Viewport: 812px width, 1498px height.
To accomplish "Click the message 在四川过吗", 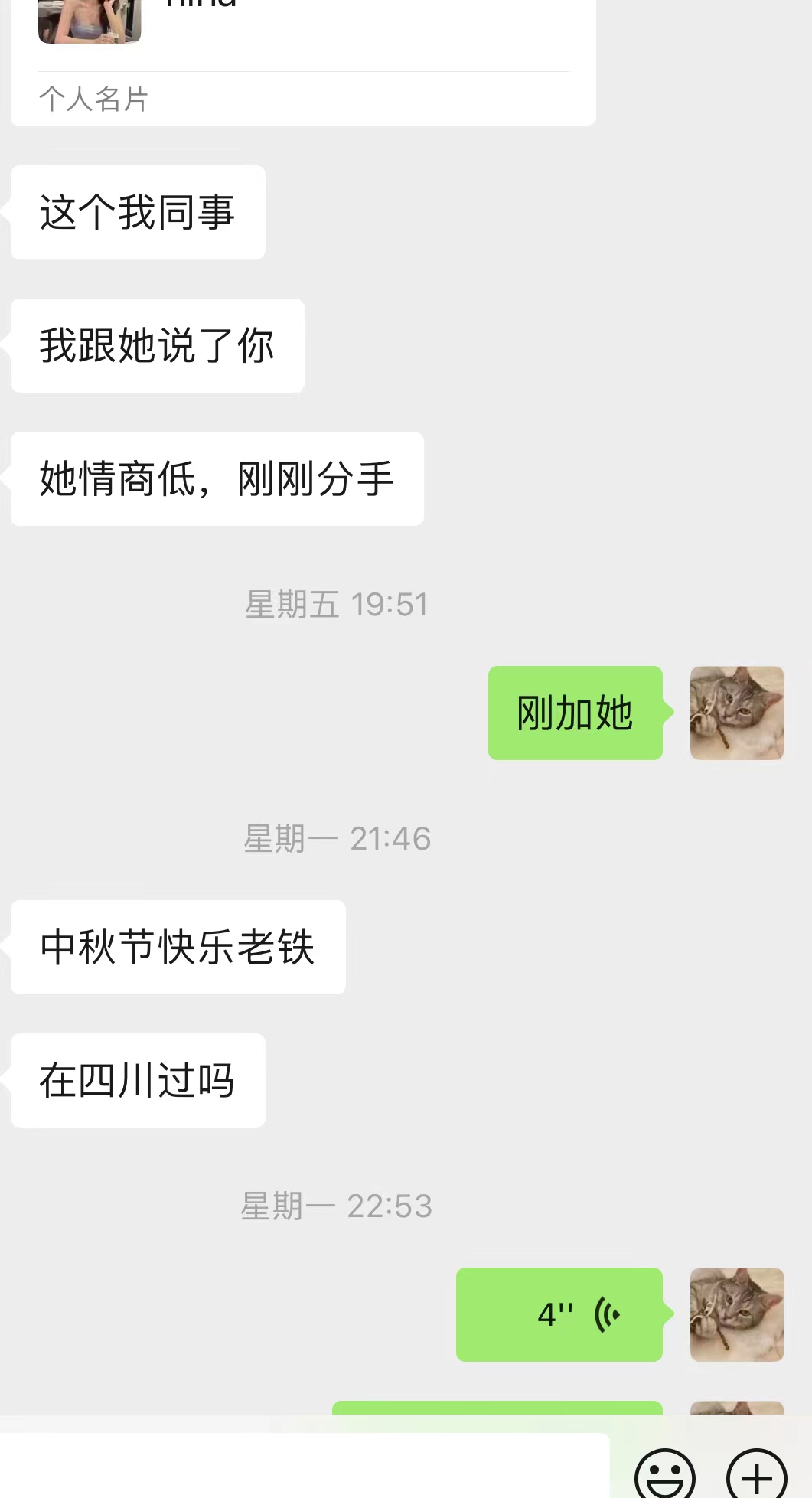I will (x=137, y=1080).
